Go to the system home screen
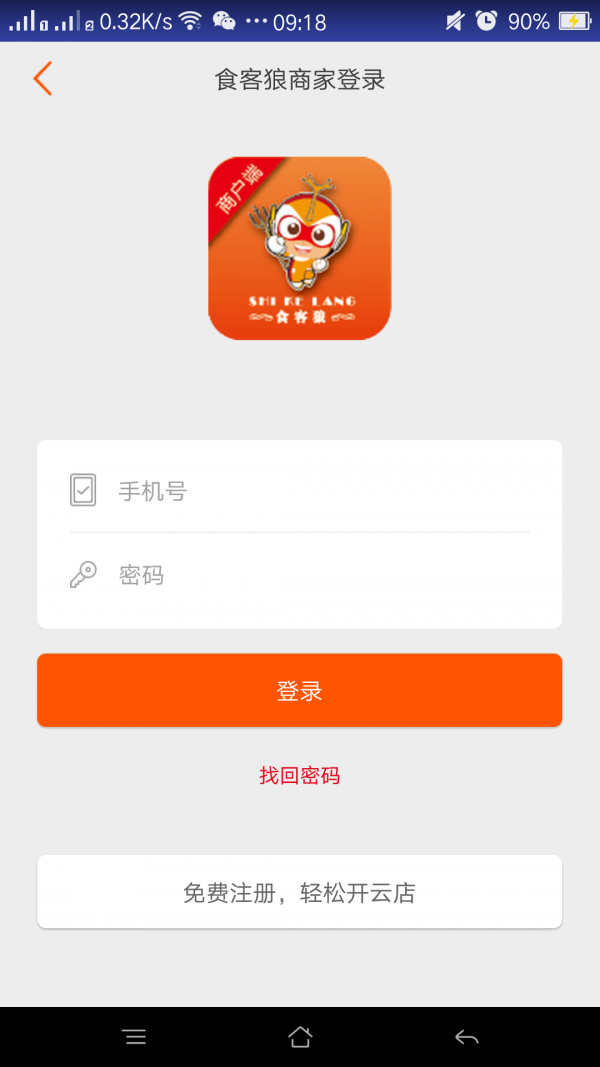 tap(300, 1037)
